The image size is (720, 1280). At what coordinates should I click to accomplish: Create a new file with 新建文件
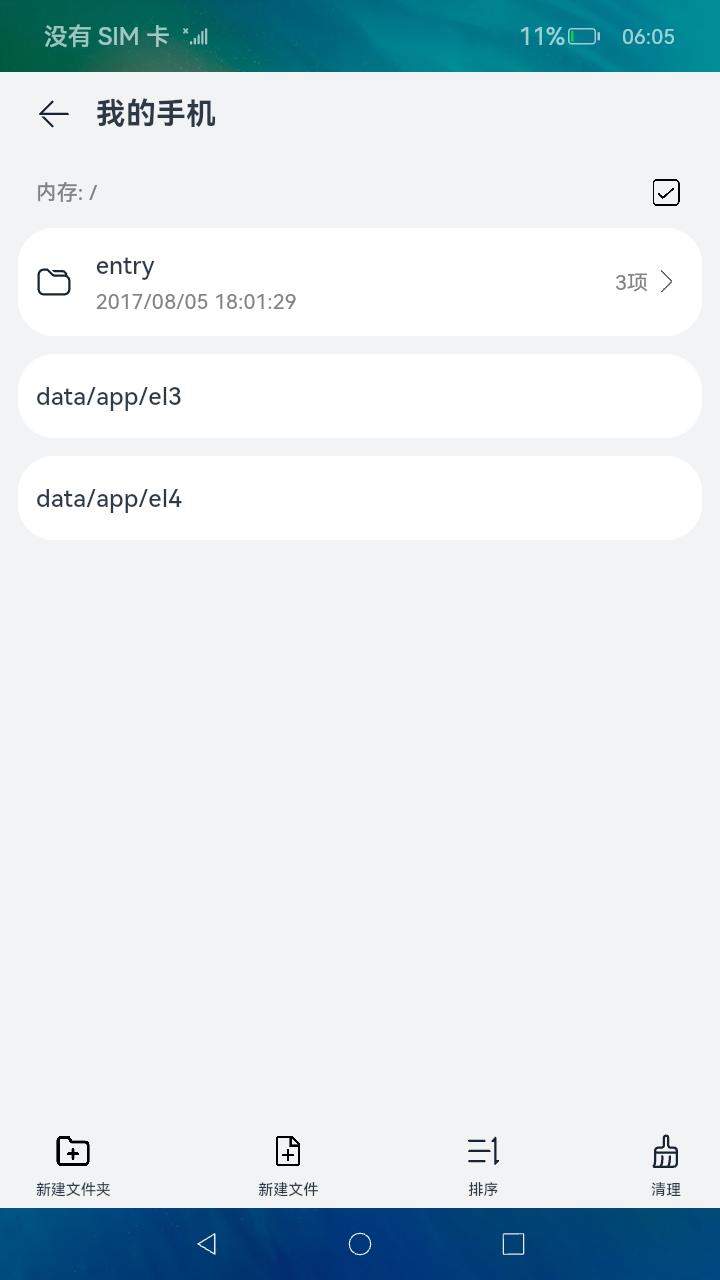pyautogui.click(x=288, y=1166)
